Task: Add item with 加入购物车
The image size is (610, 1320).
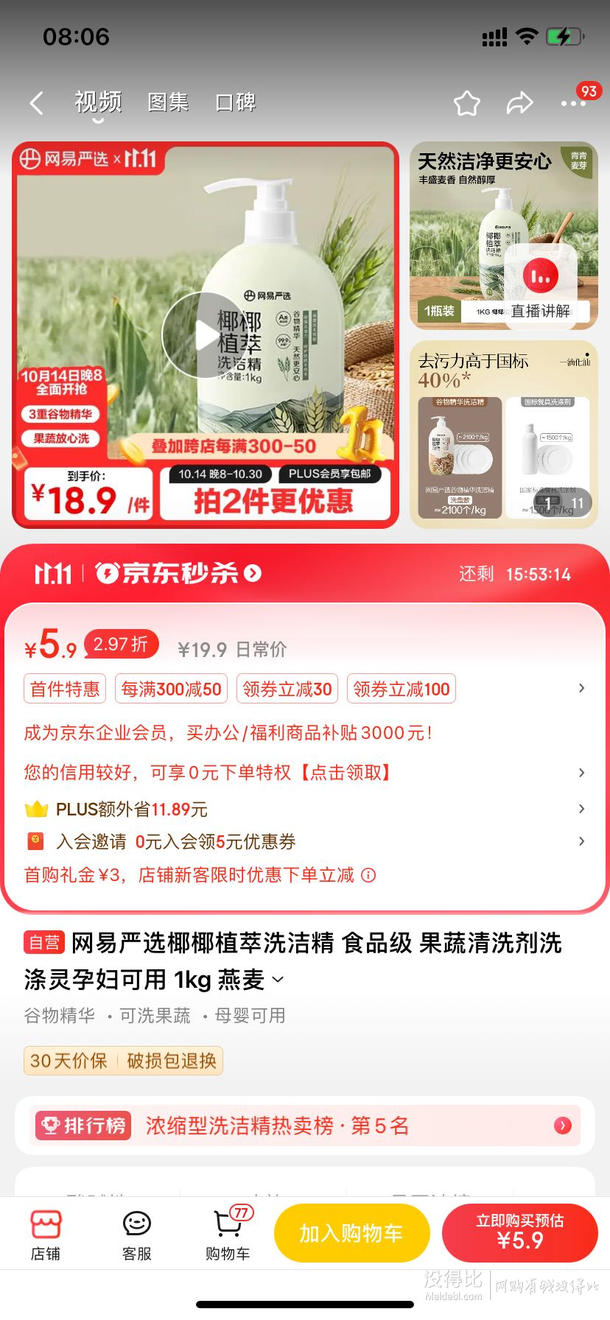Action: click(x=351, y=1233)
